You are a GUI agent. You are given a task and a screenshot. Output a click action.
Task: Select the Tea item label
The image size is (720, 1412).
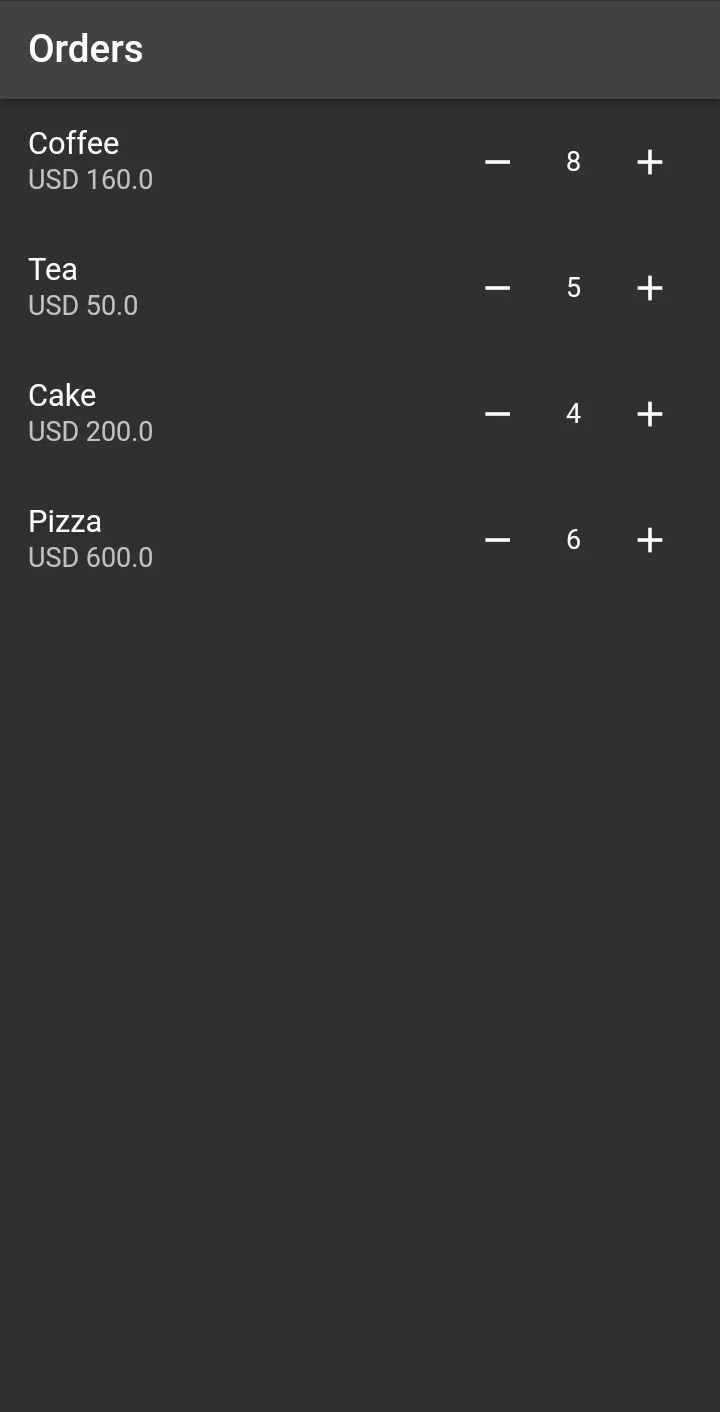click(52, 269)
